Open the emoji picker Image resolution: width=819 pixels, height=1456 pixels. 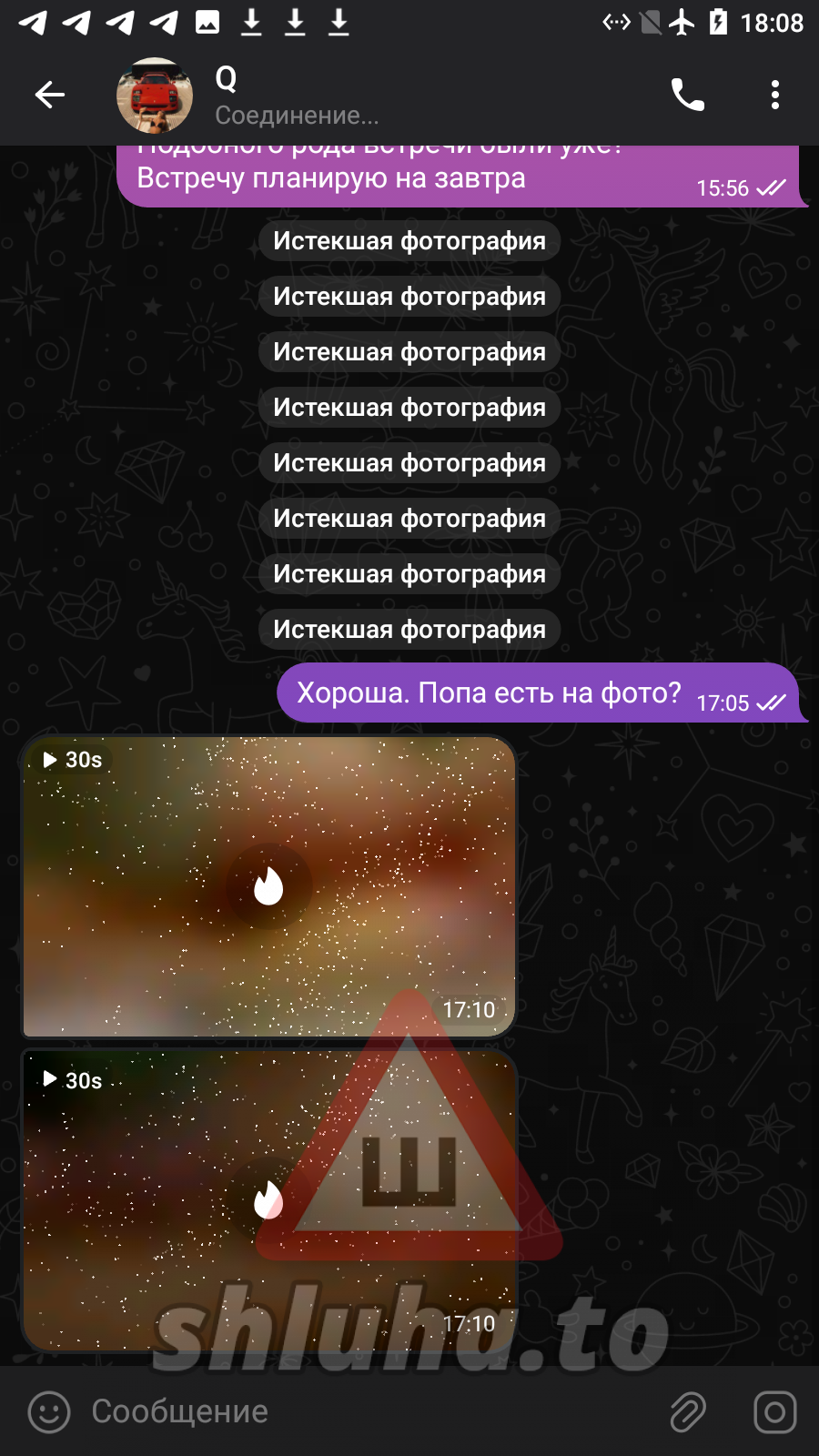pyautogui.click(x=49, y=1412)
